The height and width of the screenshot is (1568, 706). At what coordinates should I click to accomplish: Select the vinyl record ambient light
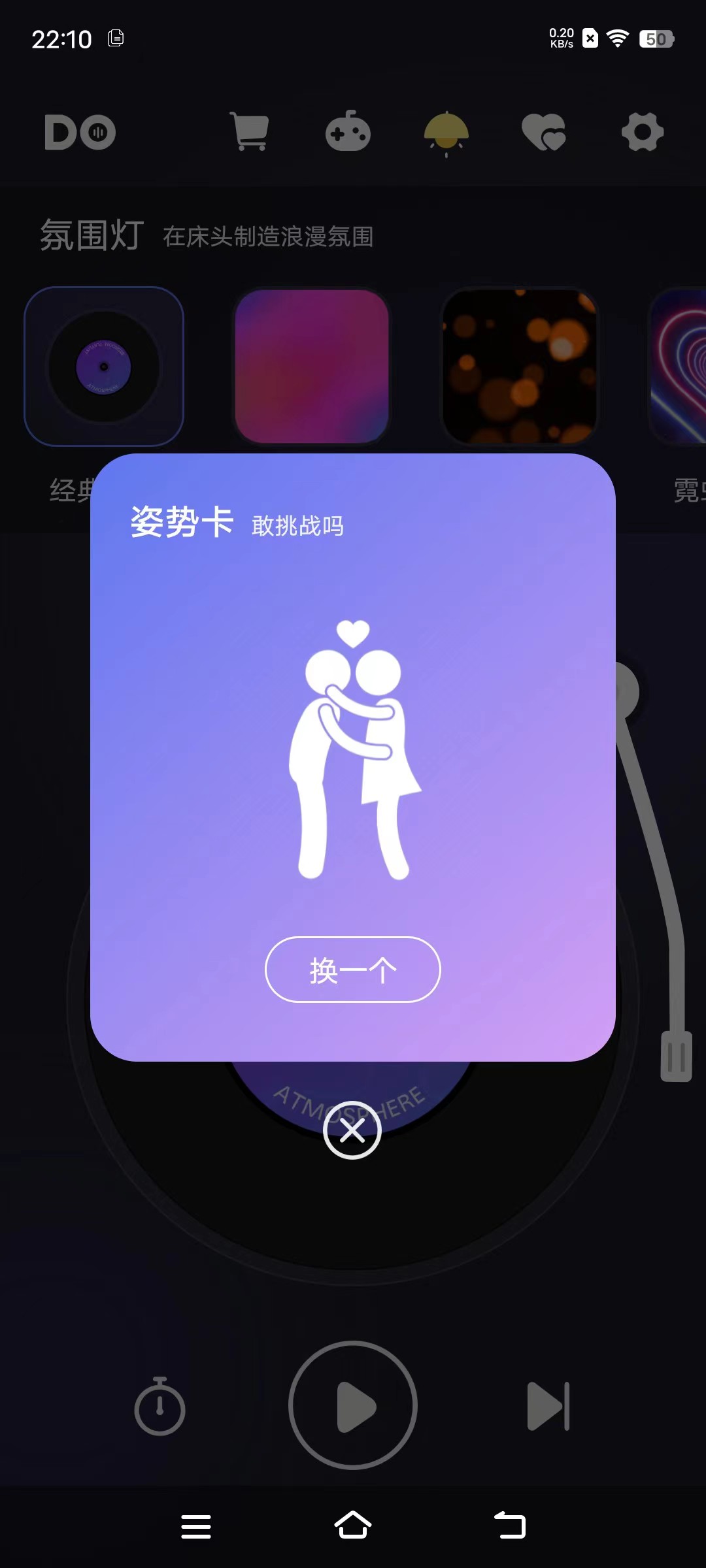click(x=104, y=367)
